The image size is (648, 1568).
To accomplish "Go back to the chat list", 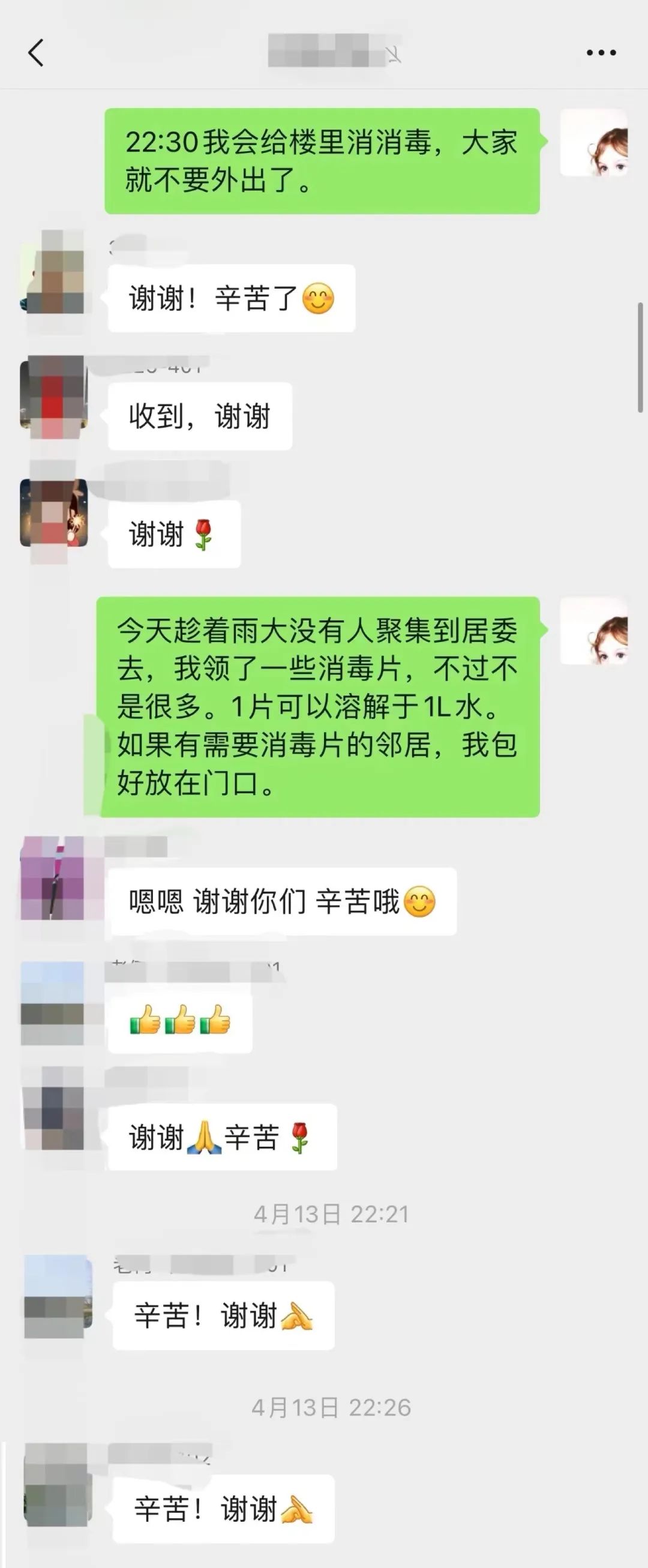I will 36,53.
